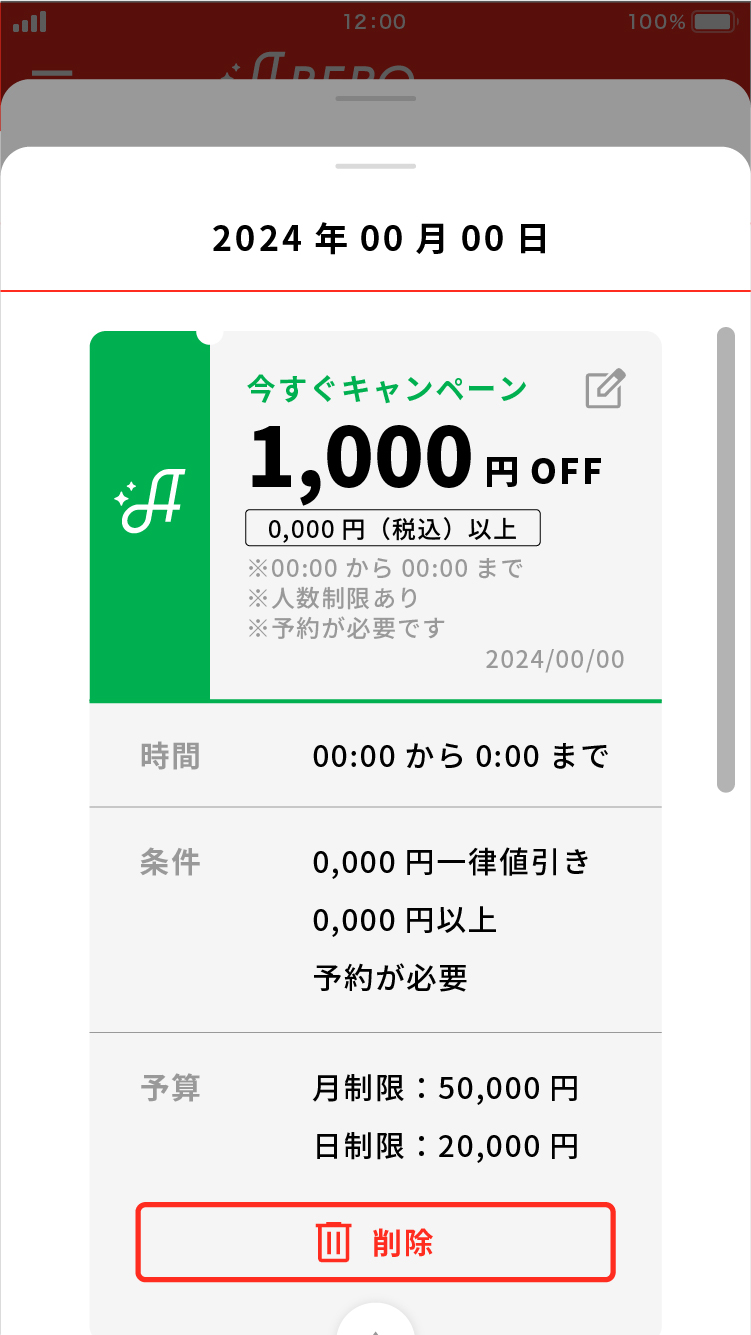This screenshot has width=751, height=1335.
Task: Tap the signal strength icon in the status bar
Action: [x=29, y=22]
